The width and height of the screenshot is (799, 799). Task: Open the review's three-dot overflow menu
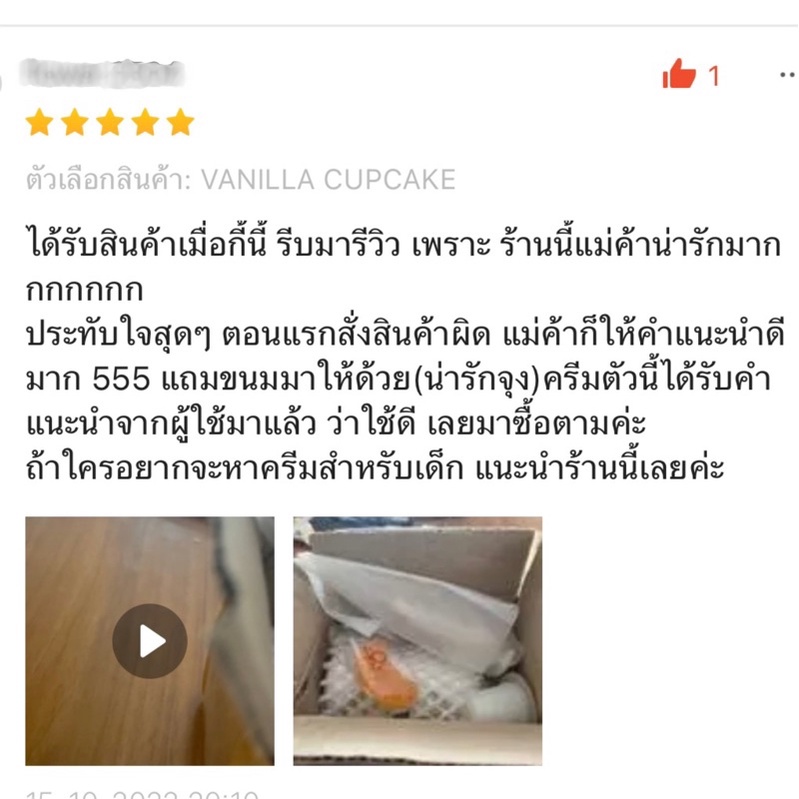pyautogui.click(x=789, y=75)
